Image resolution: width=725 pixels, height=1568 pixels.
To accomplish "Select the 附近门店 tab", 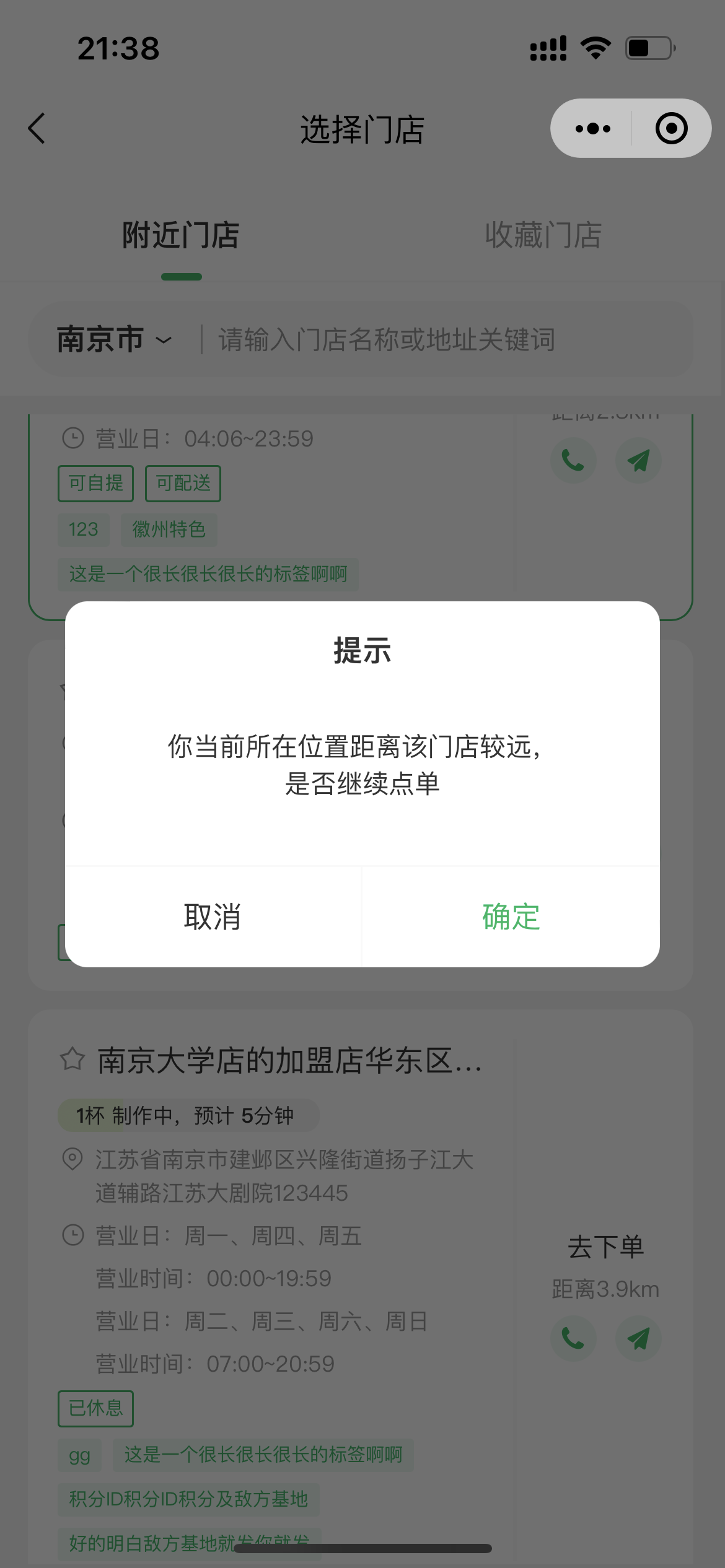I will [181, 235].
